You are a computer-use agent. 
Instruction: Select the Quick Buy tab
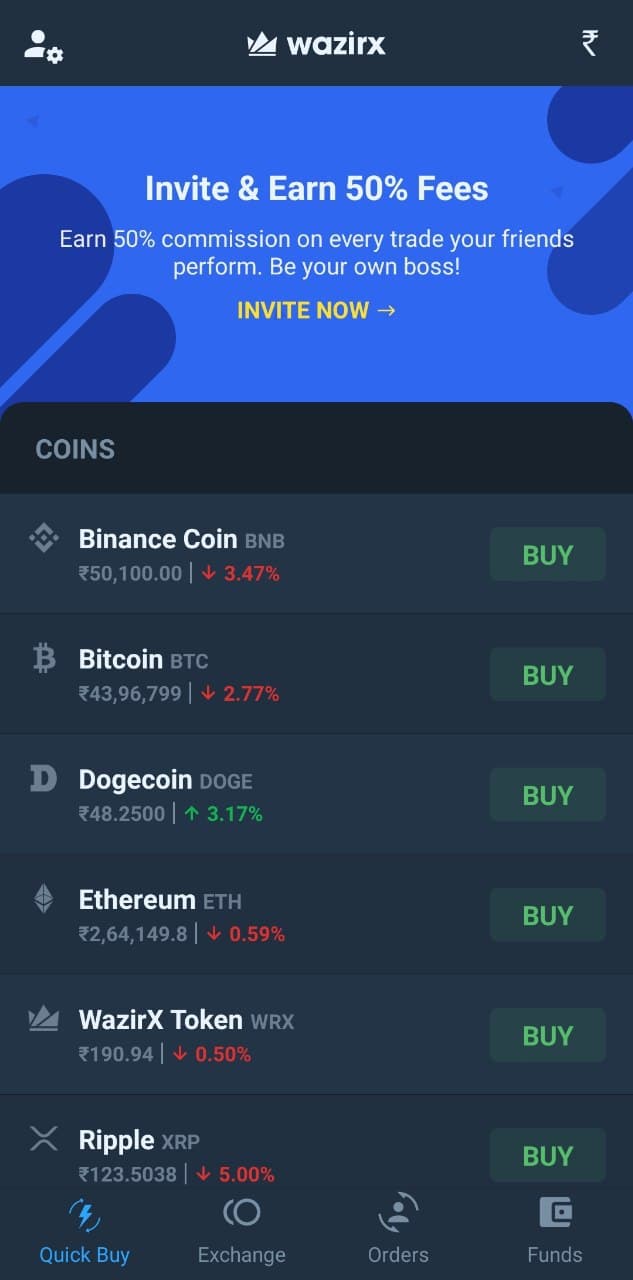84,1231
